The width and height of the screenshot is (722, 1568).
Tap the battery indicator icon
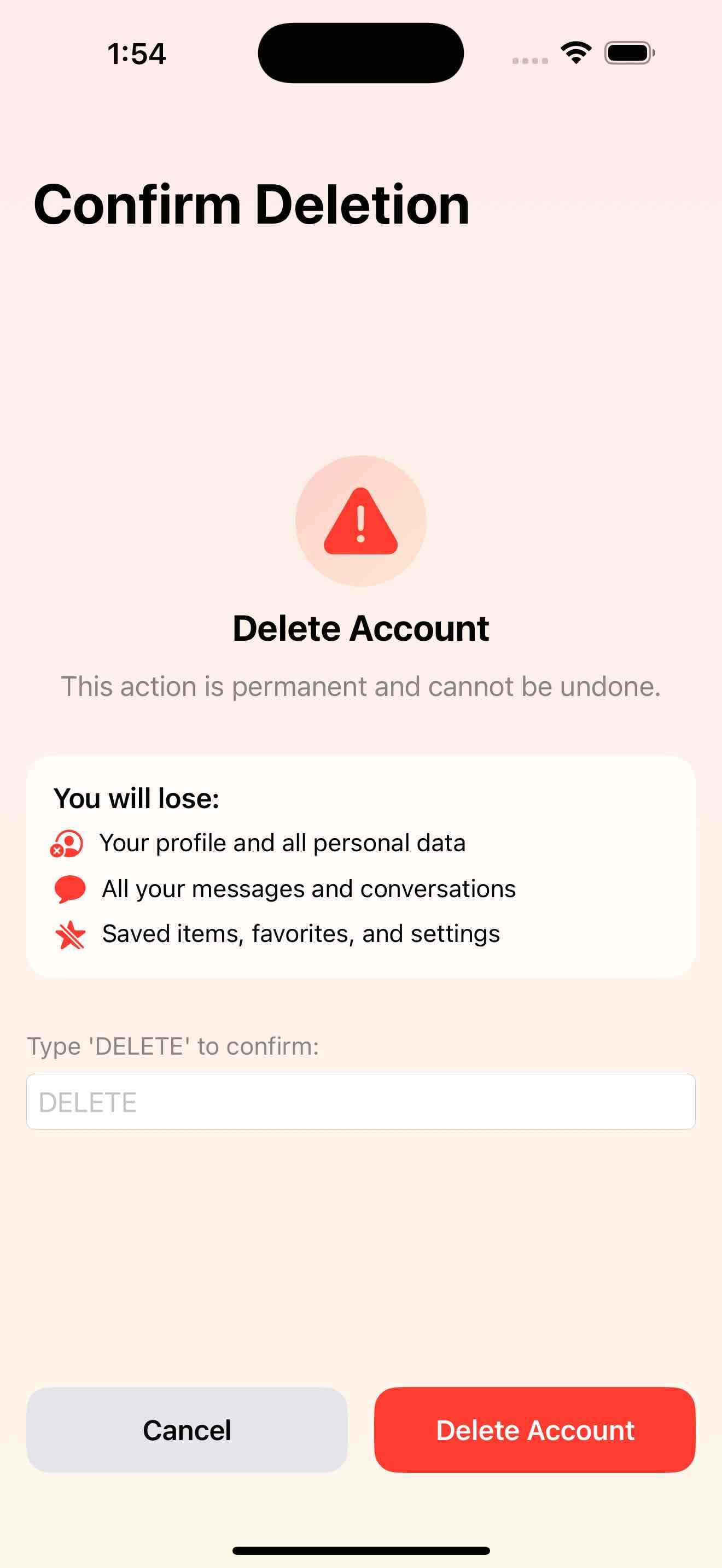(628, 54)
